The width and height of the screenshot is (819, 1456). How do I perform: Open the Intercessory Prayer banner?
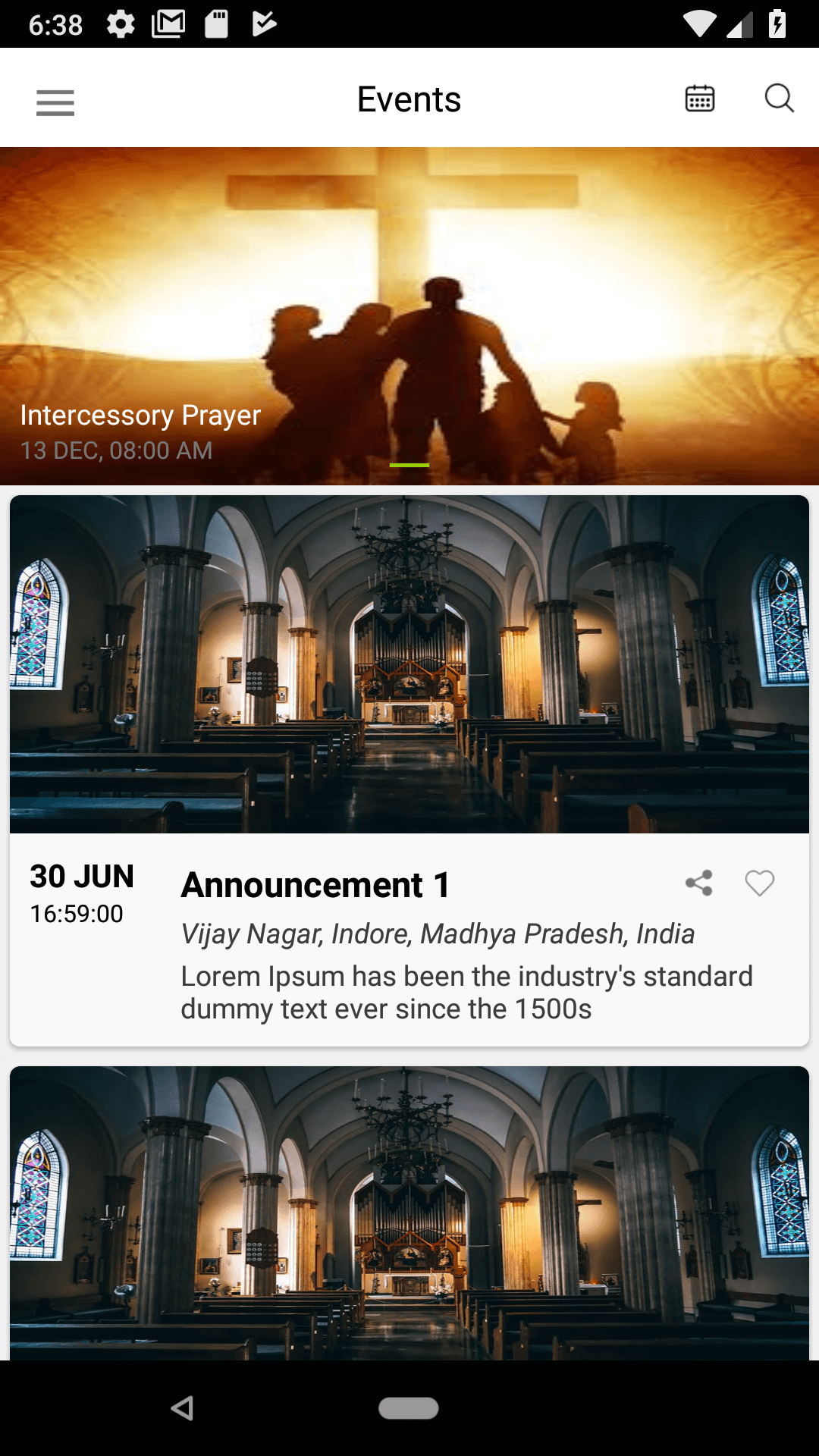409,316
